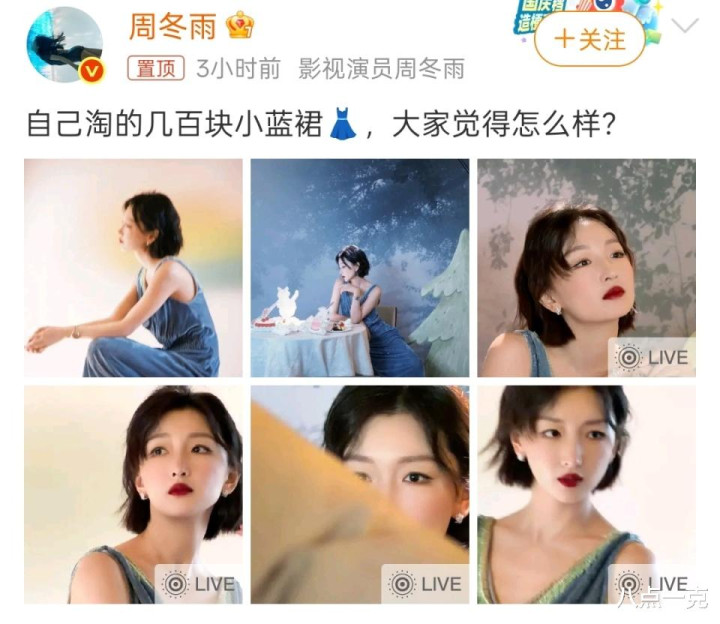Open the photo with table and cakes

coord(360,268)
